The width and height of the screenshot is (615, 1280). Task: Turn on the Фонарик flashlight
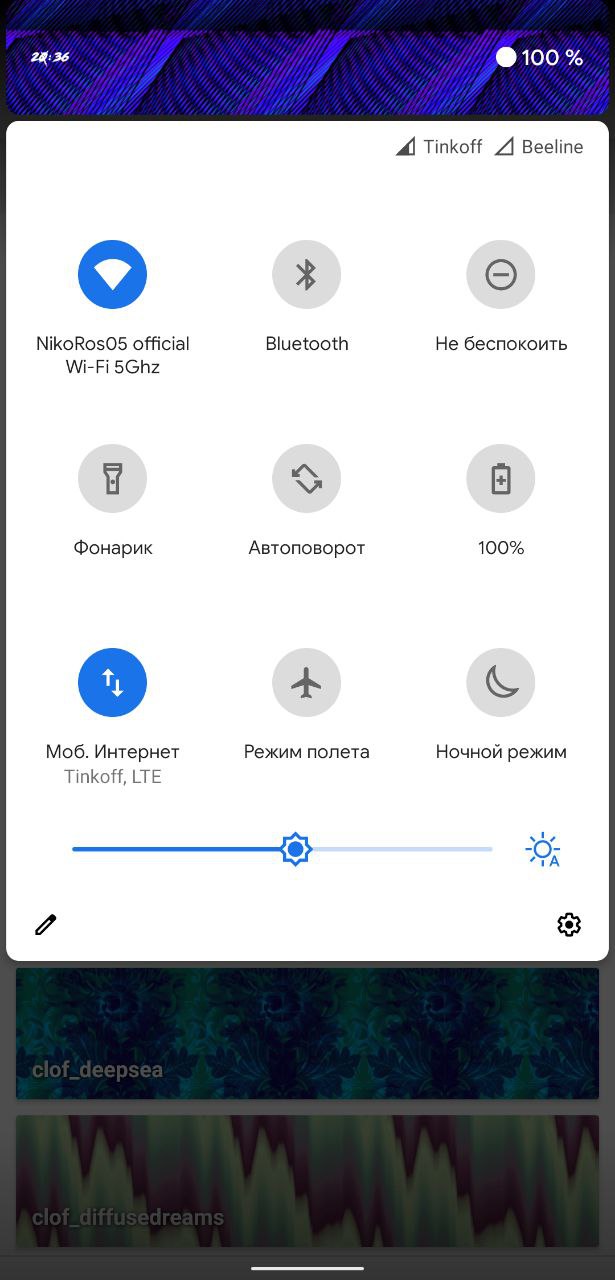click(112, 479)
